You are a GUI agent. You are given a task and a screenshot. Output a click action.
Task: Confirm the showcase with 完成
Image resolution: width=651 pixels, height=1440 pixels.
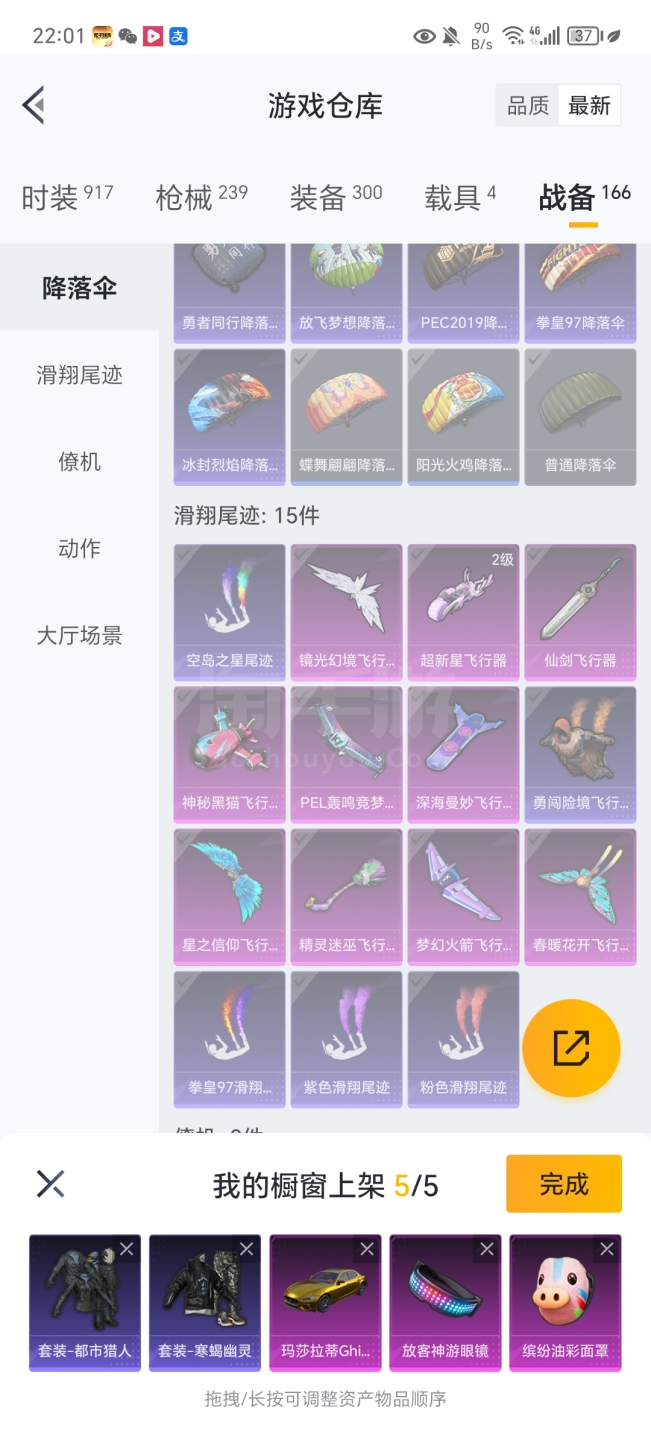[563, 1184]
